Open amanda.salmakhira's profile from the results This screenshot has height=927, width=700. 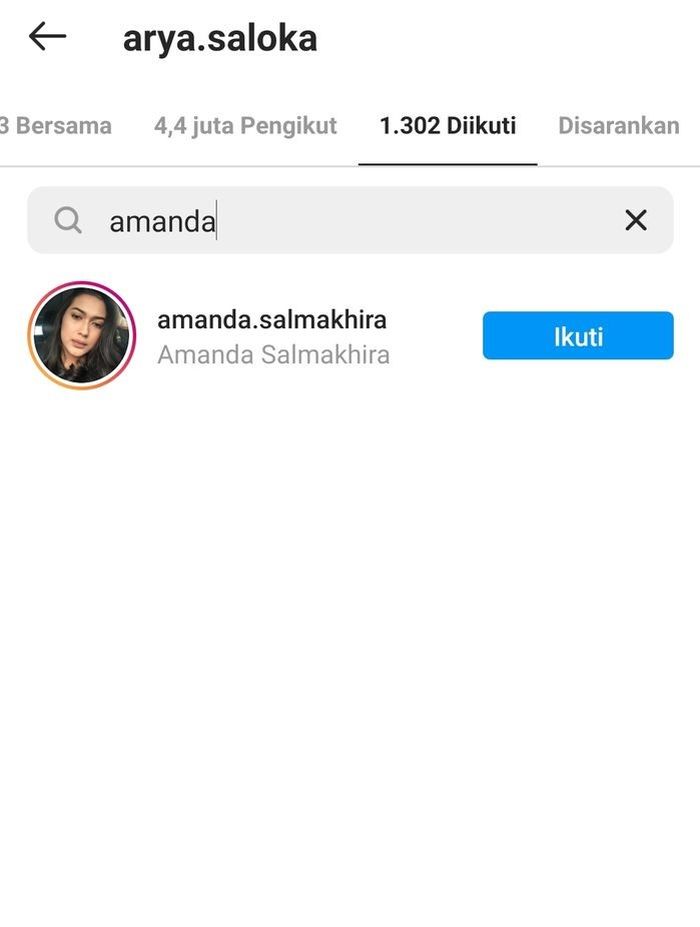(x=272, y=321)
